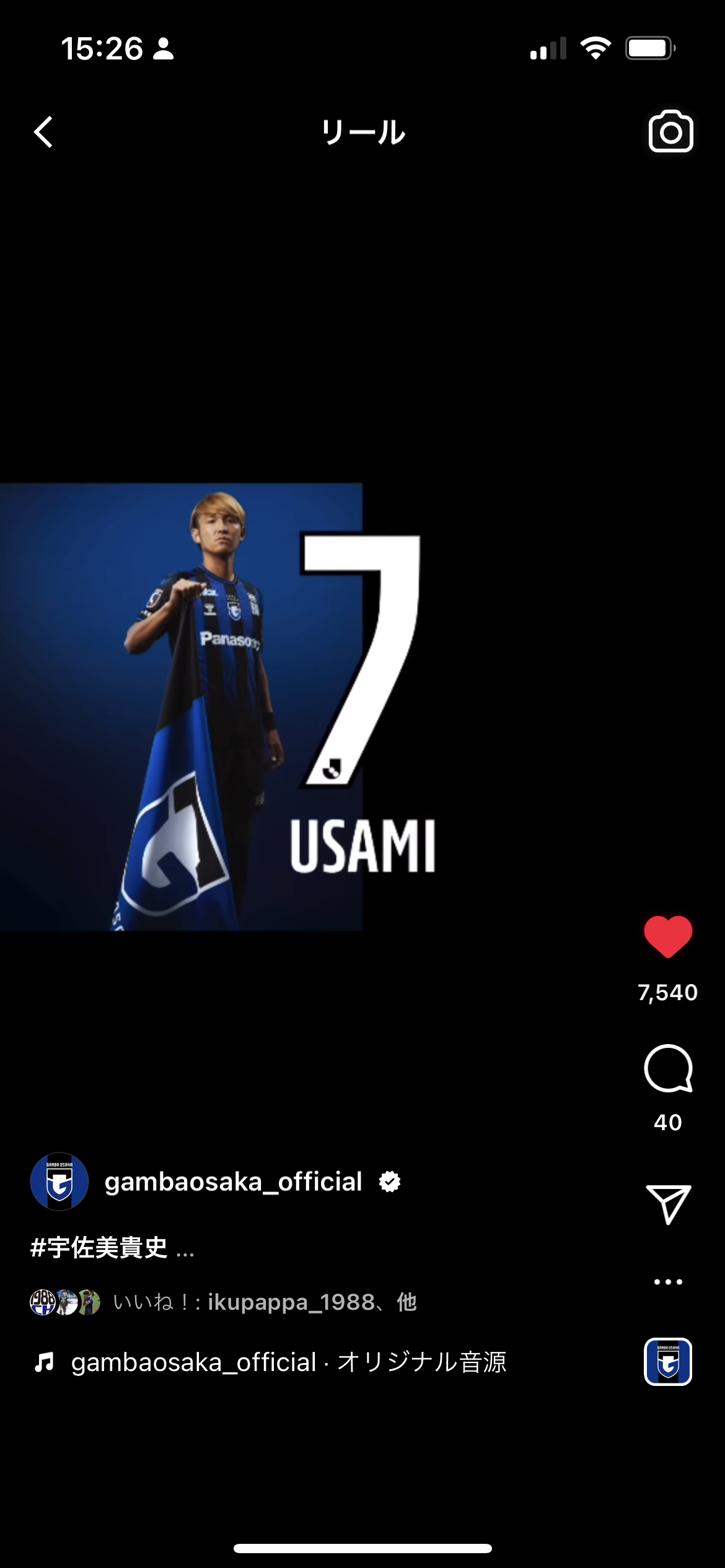Viewport: 725px width, 1568px height.
Task: Open the comments on this reel
Action: tap(668, 1069)
